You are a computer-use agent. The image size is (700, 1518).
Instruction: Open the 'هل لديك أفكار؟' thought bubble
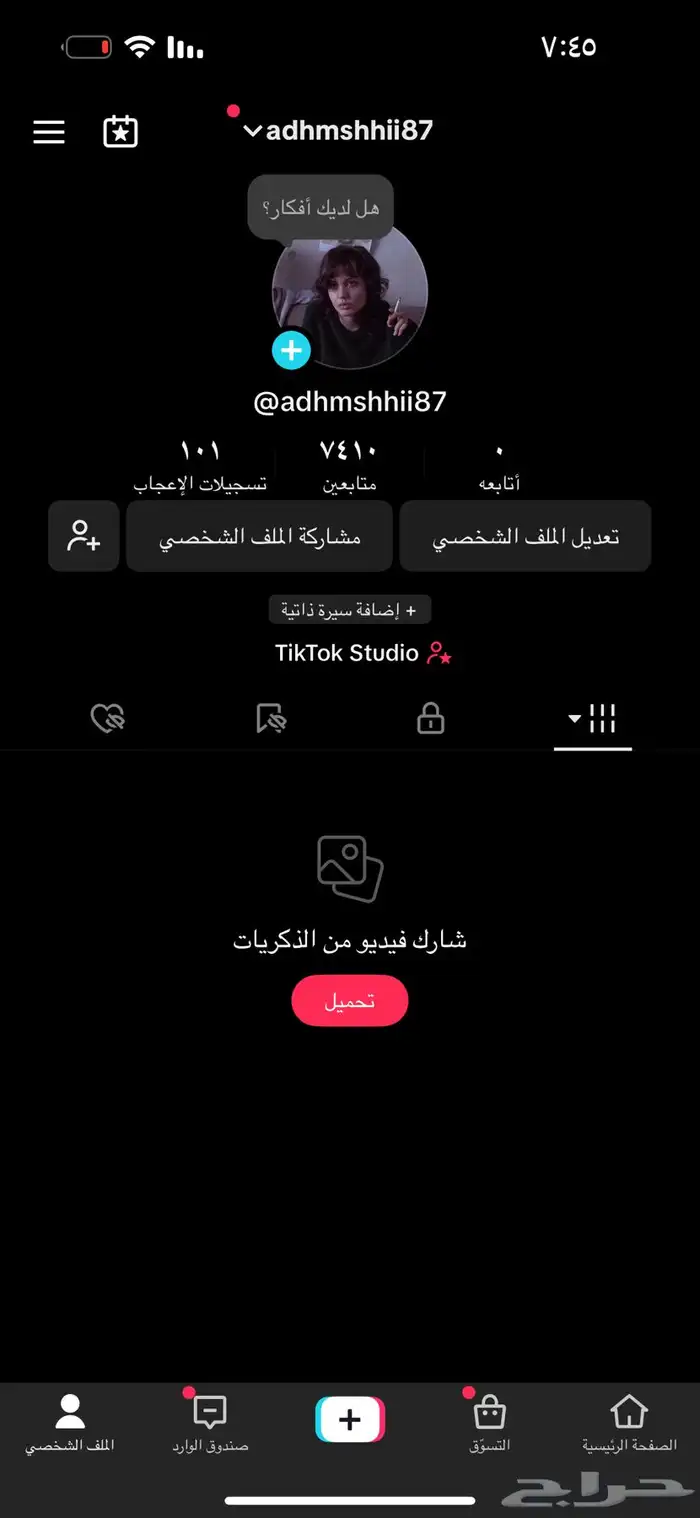click(x=320, y=208)
